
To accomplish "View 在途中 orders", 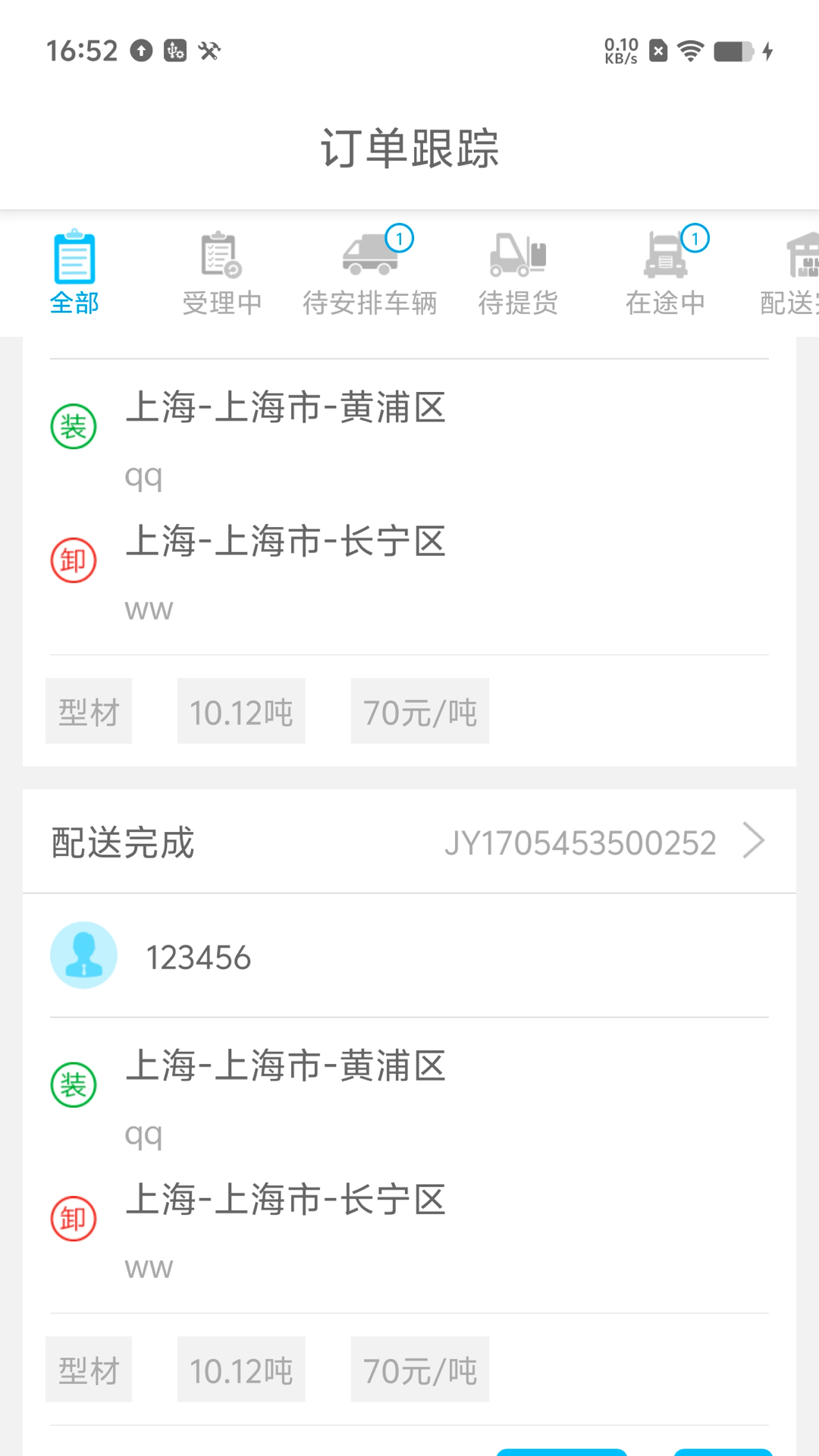I will (x=665, y=273).
